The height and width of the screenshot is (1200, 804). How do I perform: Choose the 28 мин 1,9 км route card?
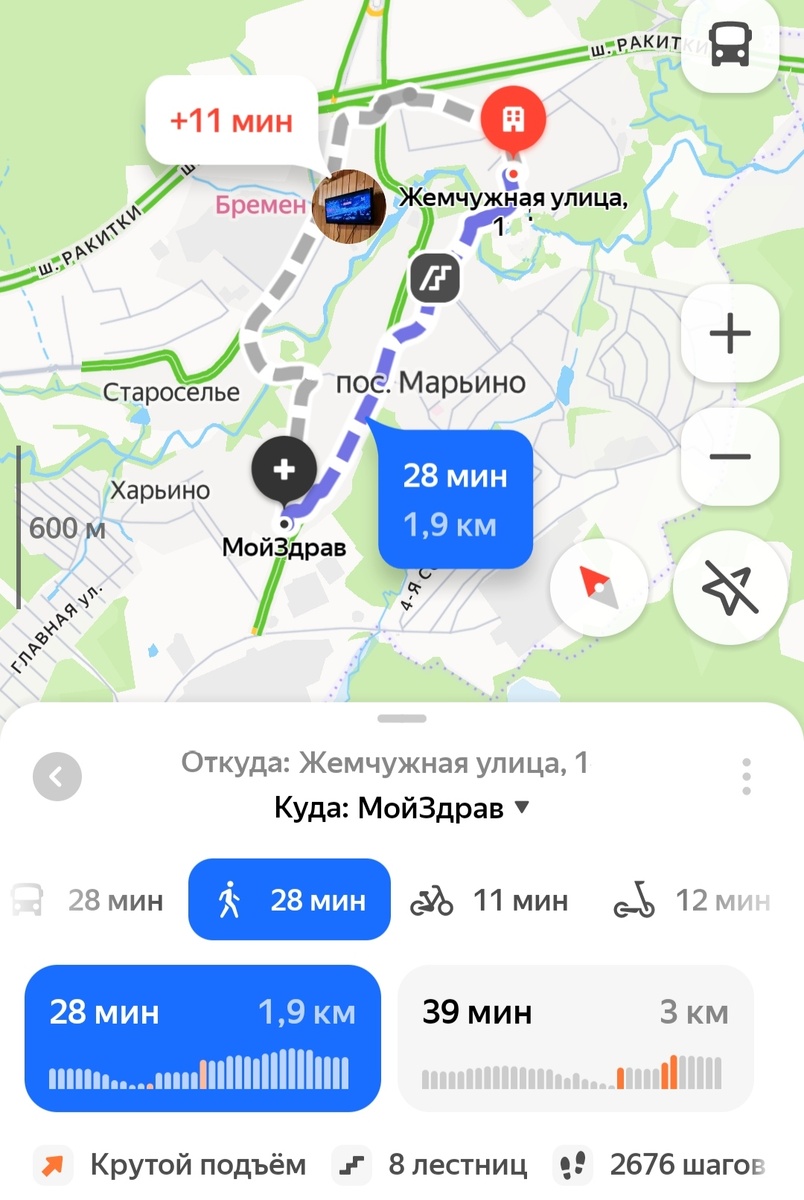click(x=202, y=1038)
